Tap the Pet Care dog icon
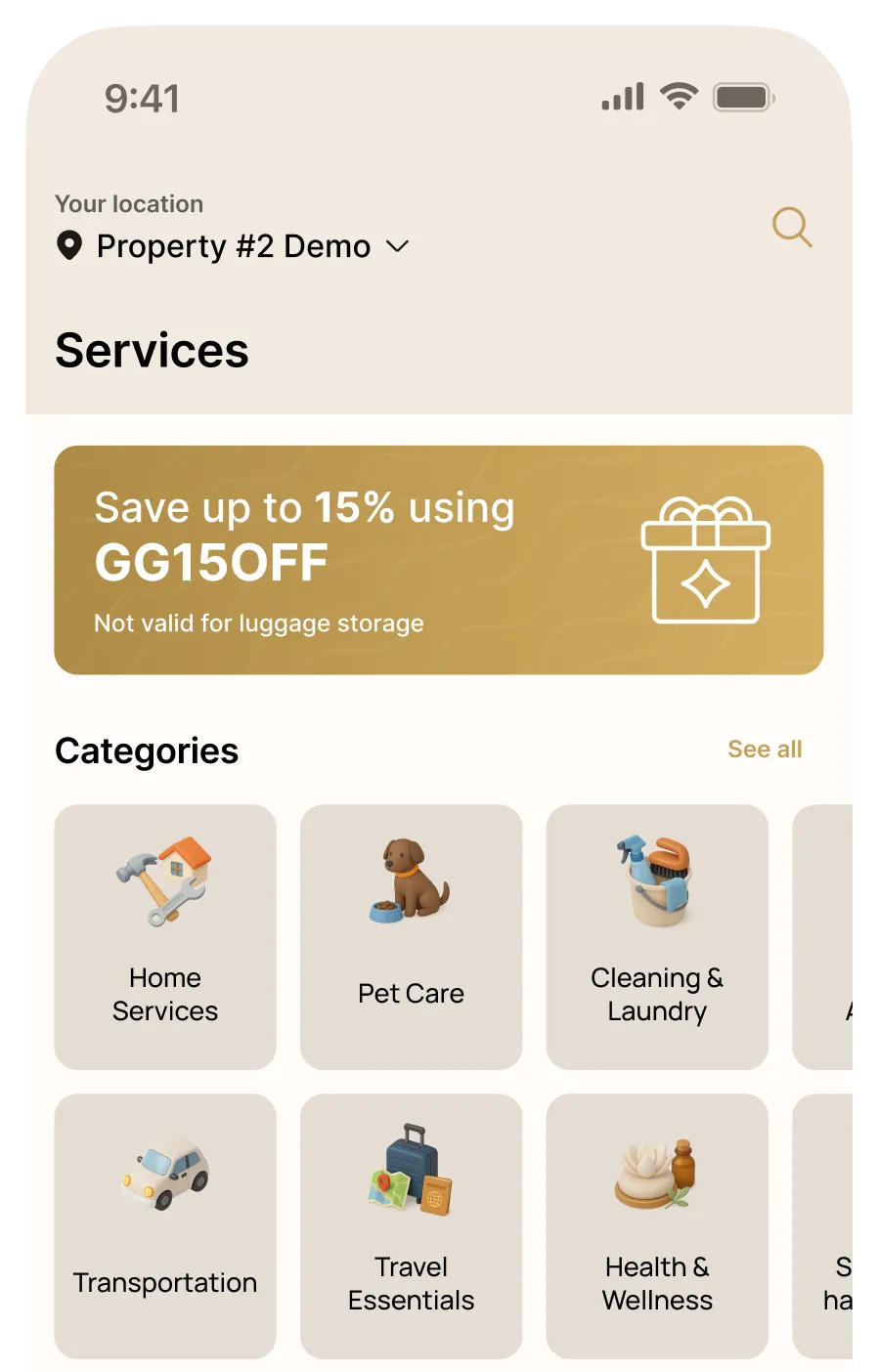 pyautogui.click(x=411, y=880)
